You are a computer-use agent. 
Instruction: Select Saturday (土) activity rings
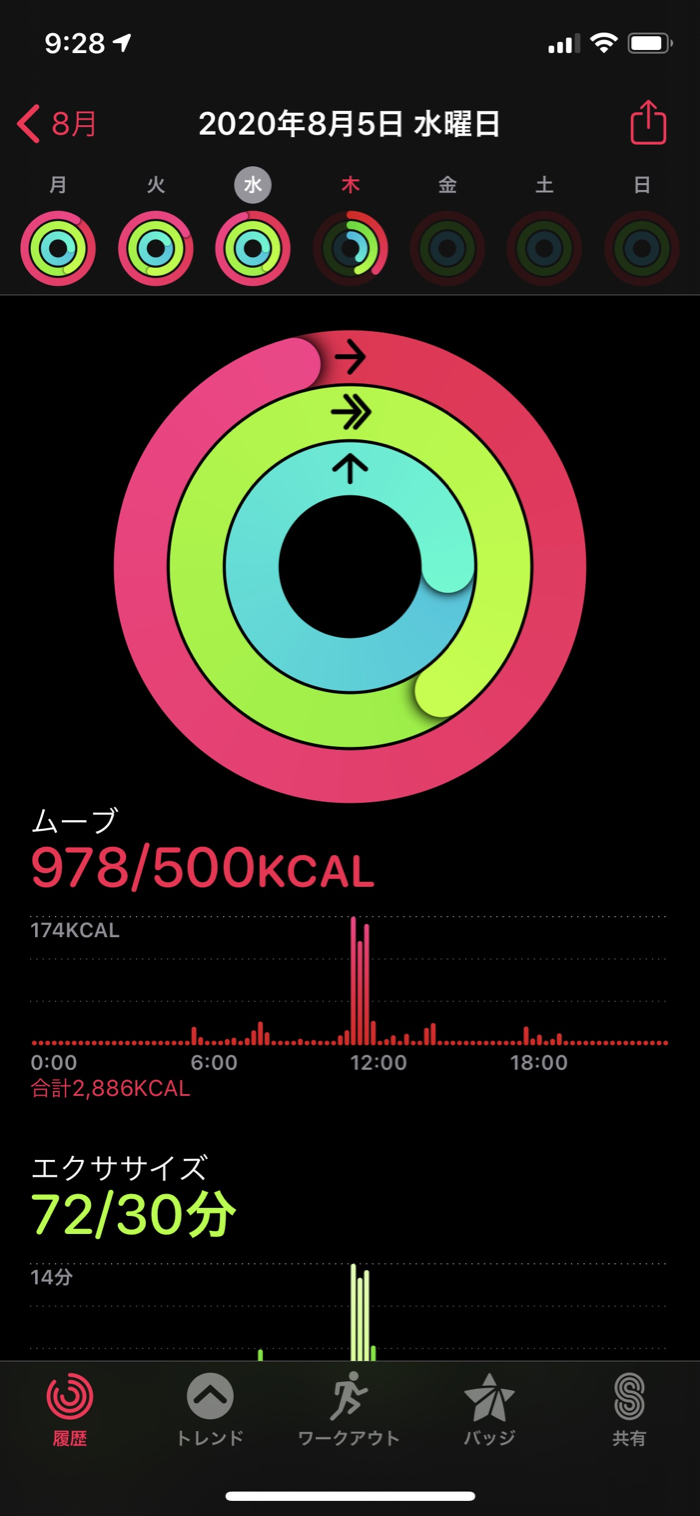544,248
